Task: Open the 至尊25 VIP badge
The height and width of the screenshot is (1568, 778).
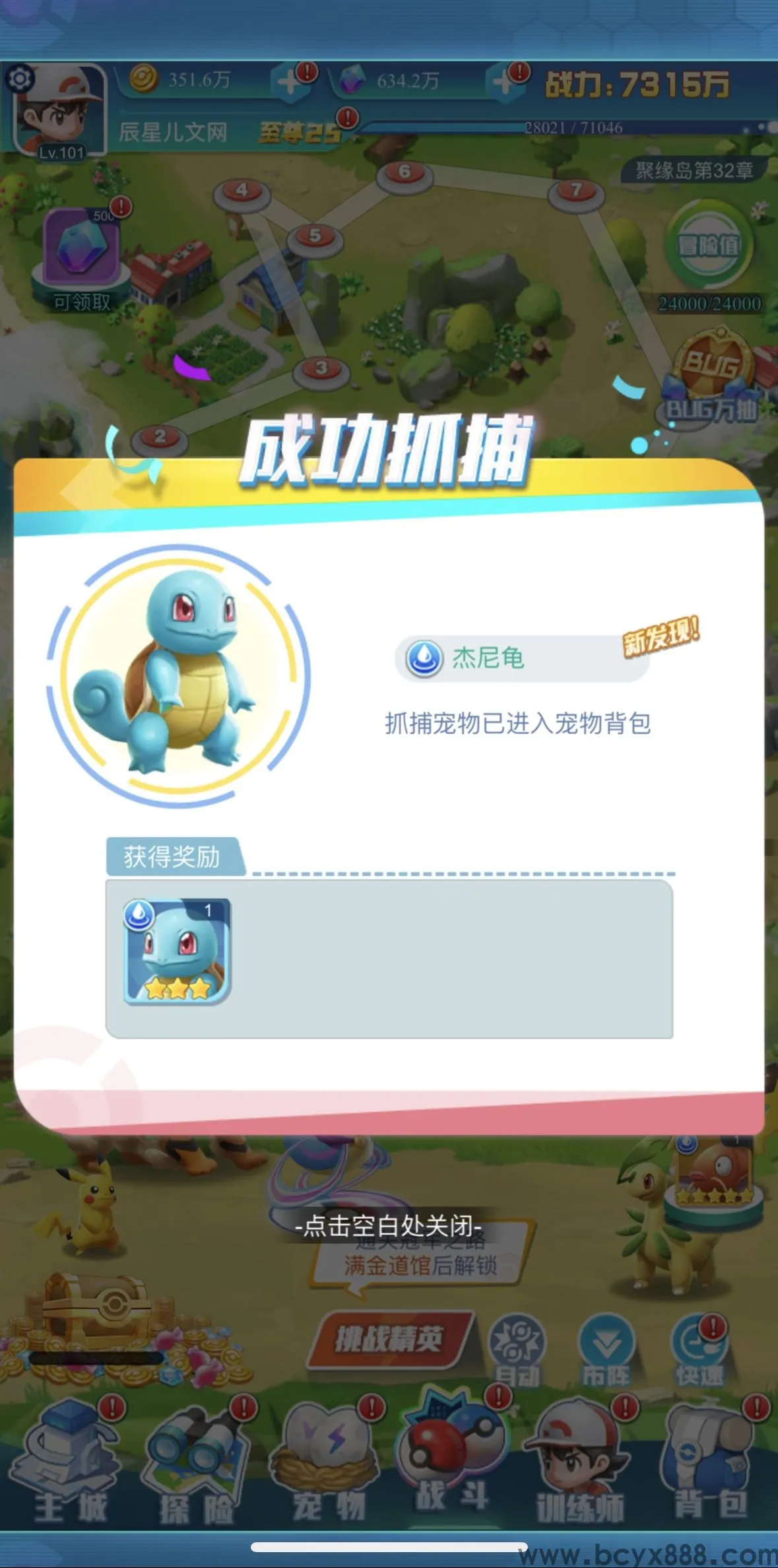Action: tap(300, 133)
